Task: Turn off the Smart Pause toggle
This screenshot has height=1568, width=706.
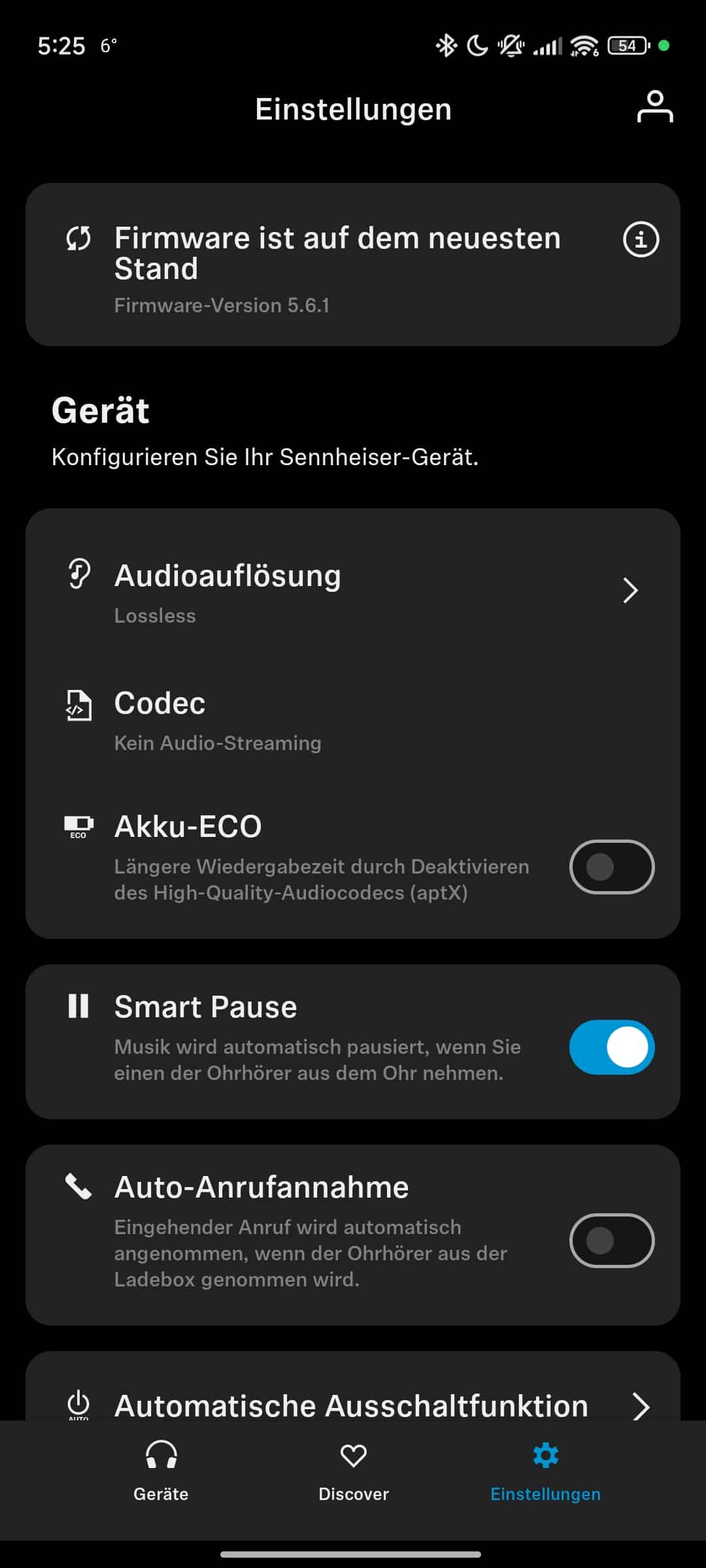Action: [611, 1047]
